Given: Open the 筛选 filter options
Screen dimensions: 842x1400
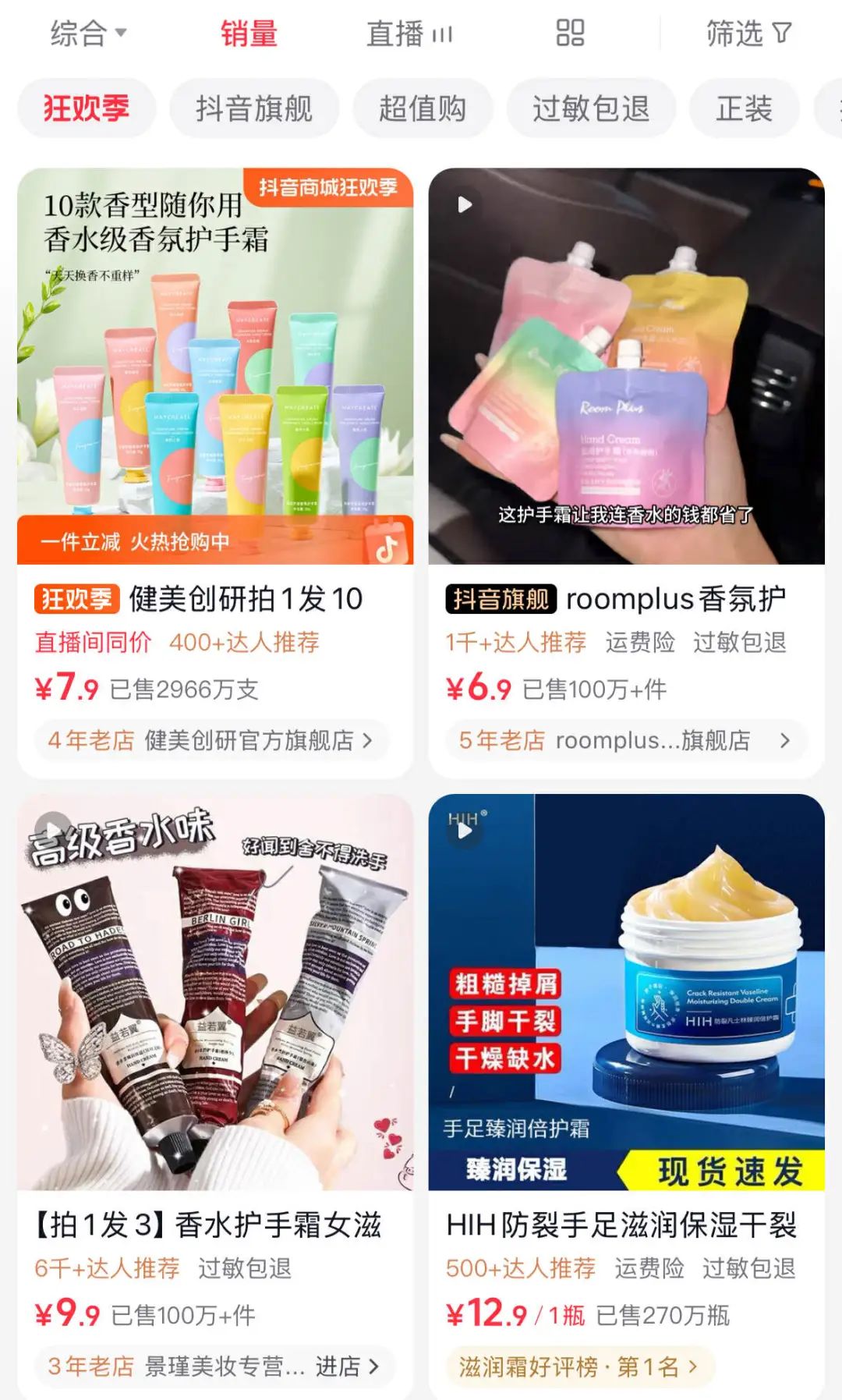Looking at the screenshot, I should click(748, 34).
